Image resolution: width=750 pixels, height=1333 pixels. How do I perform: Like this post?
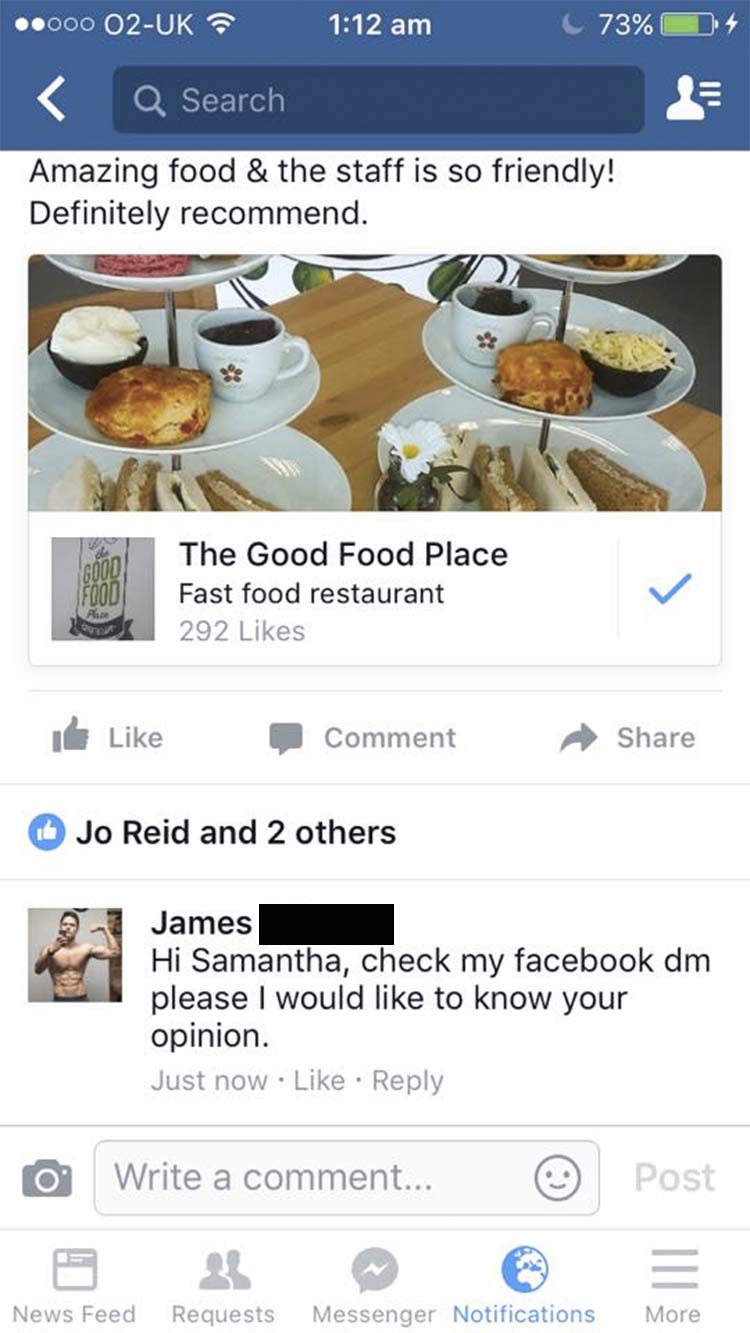point(108,738)
